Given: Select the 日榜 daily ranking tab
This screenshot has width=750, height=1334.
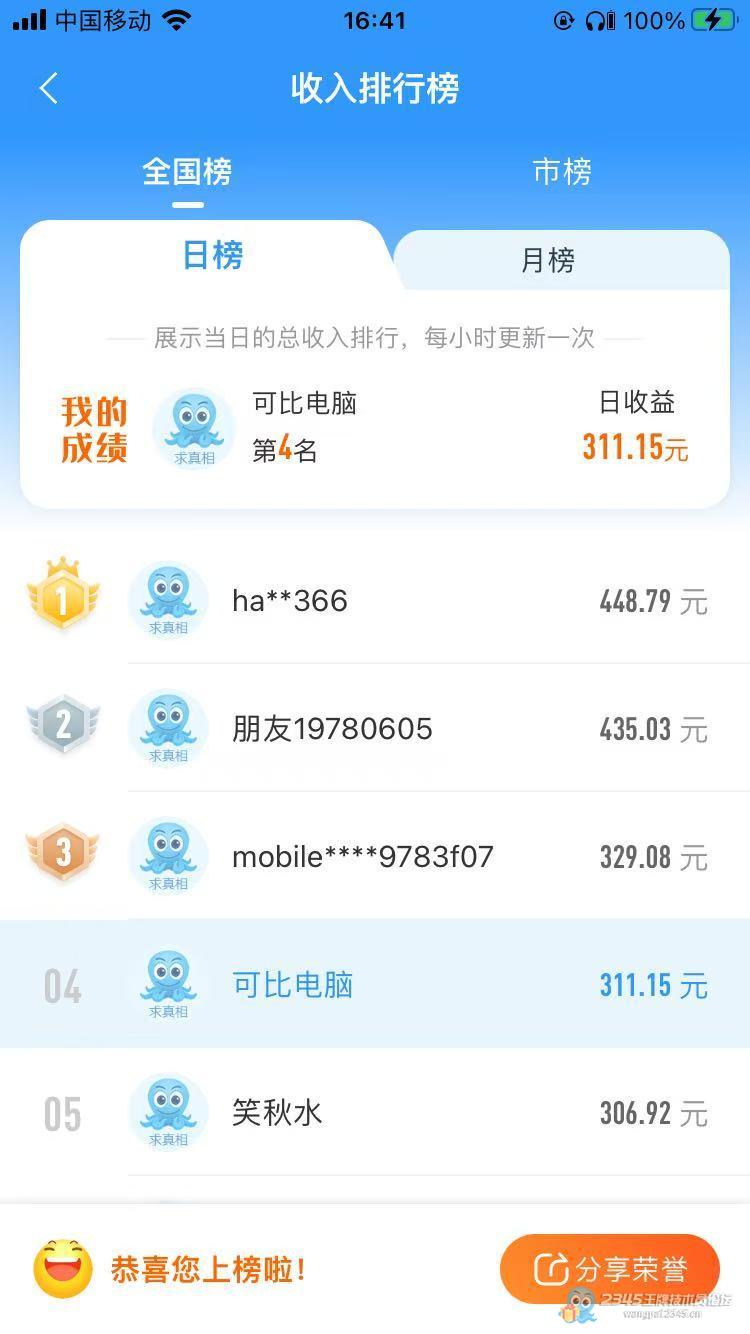Looking at the screenshot, I should [x=212, y=256].
